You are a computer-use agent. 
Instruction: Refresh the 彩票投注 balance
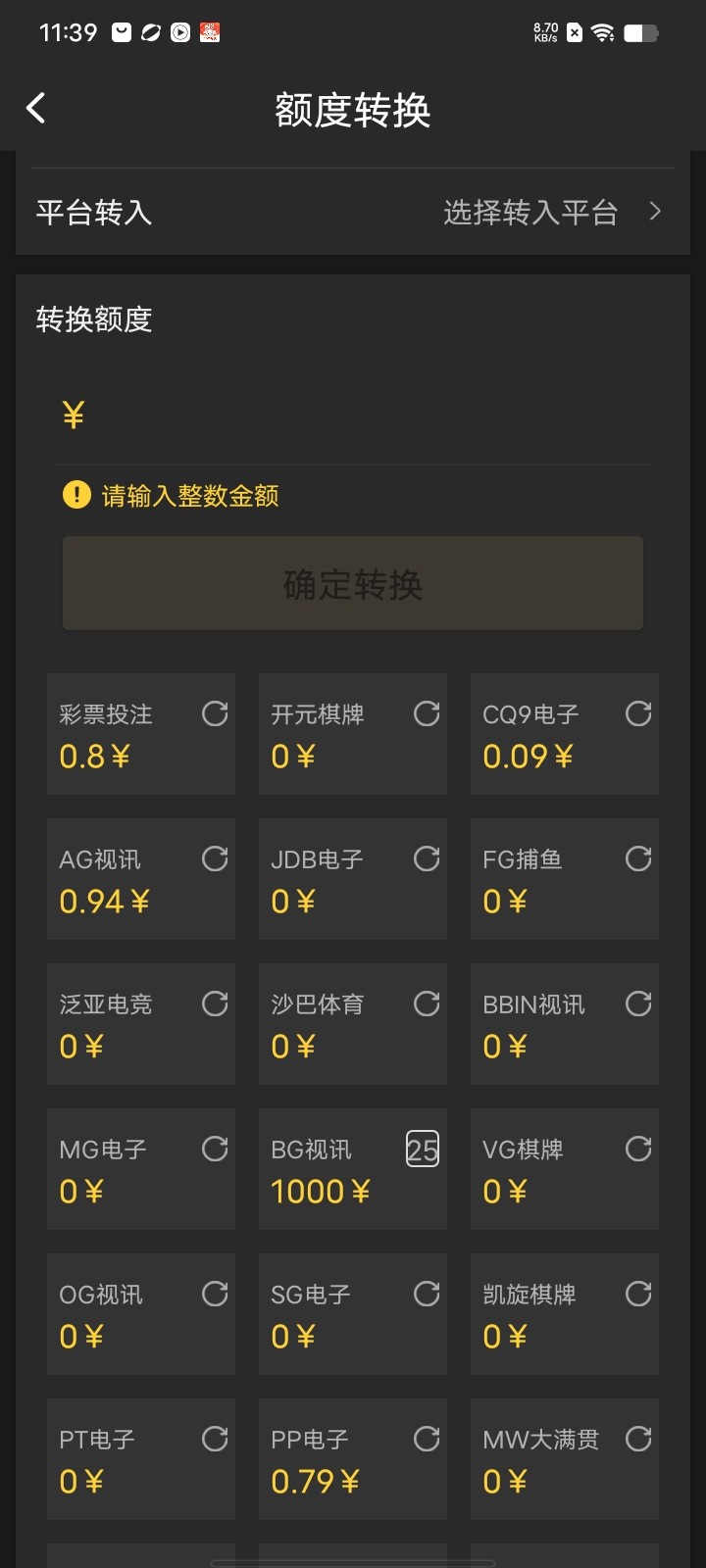tap(215, 713)
